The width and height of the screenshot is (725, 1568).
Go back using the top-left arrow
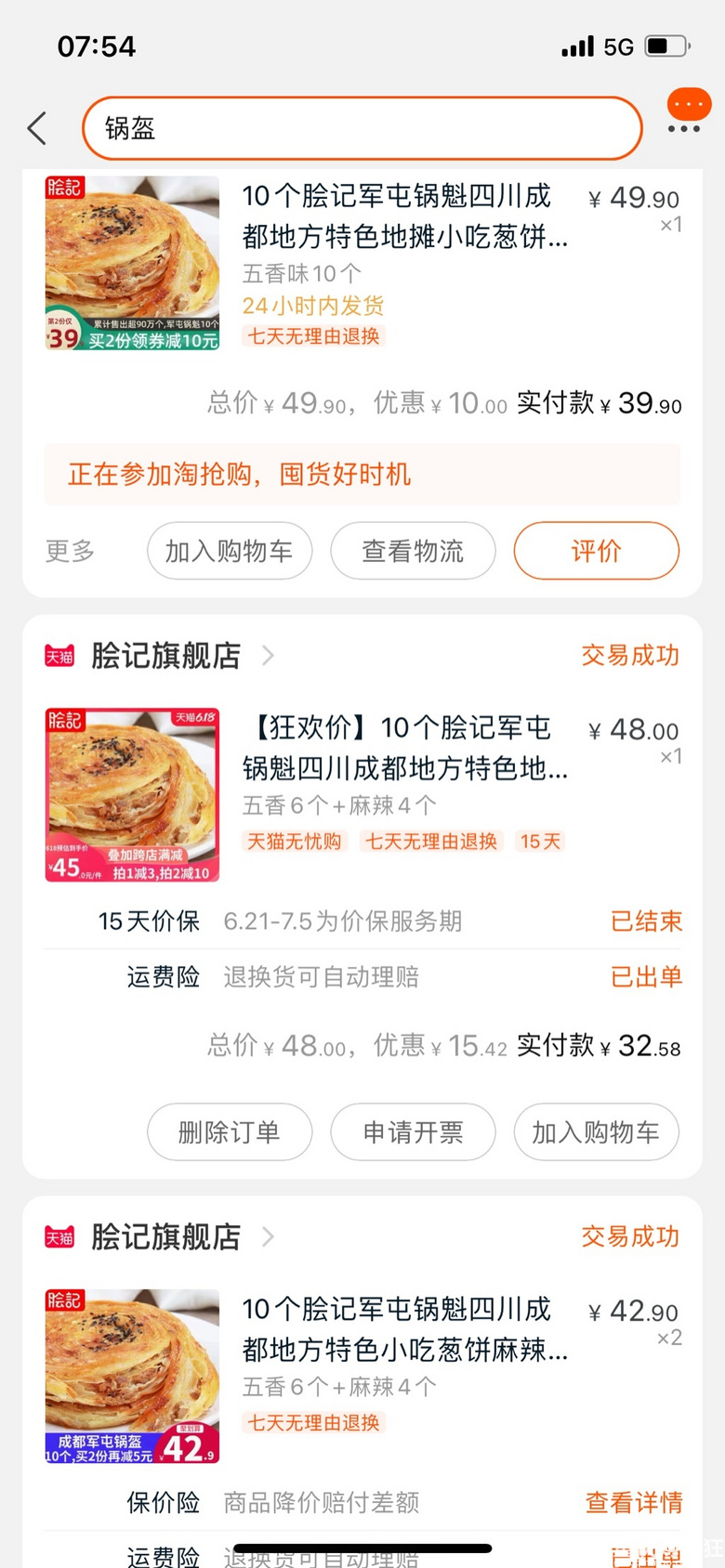(37, 128)
